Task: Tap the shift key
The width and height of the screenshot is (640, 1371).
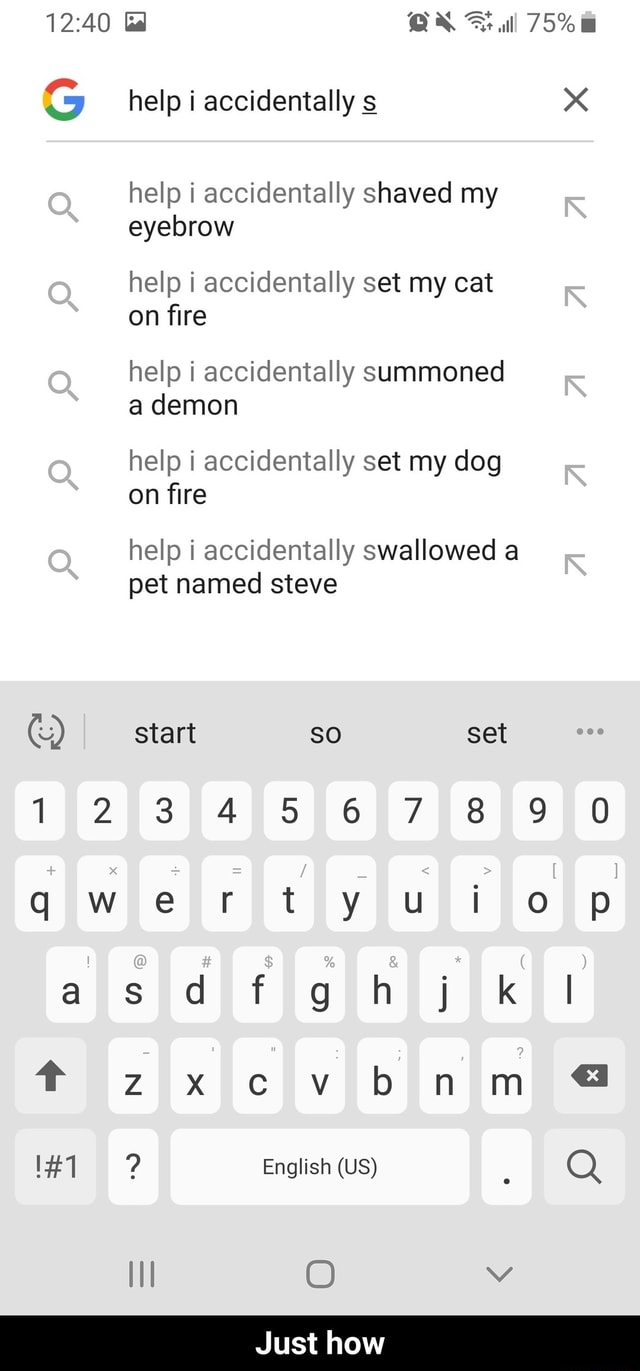Action: tap(52, 1077)
